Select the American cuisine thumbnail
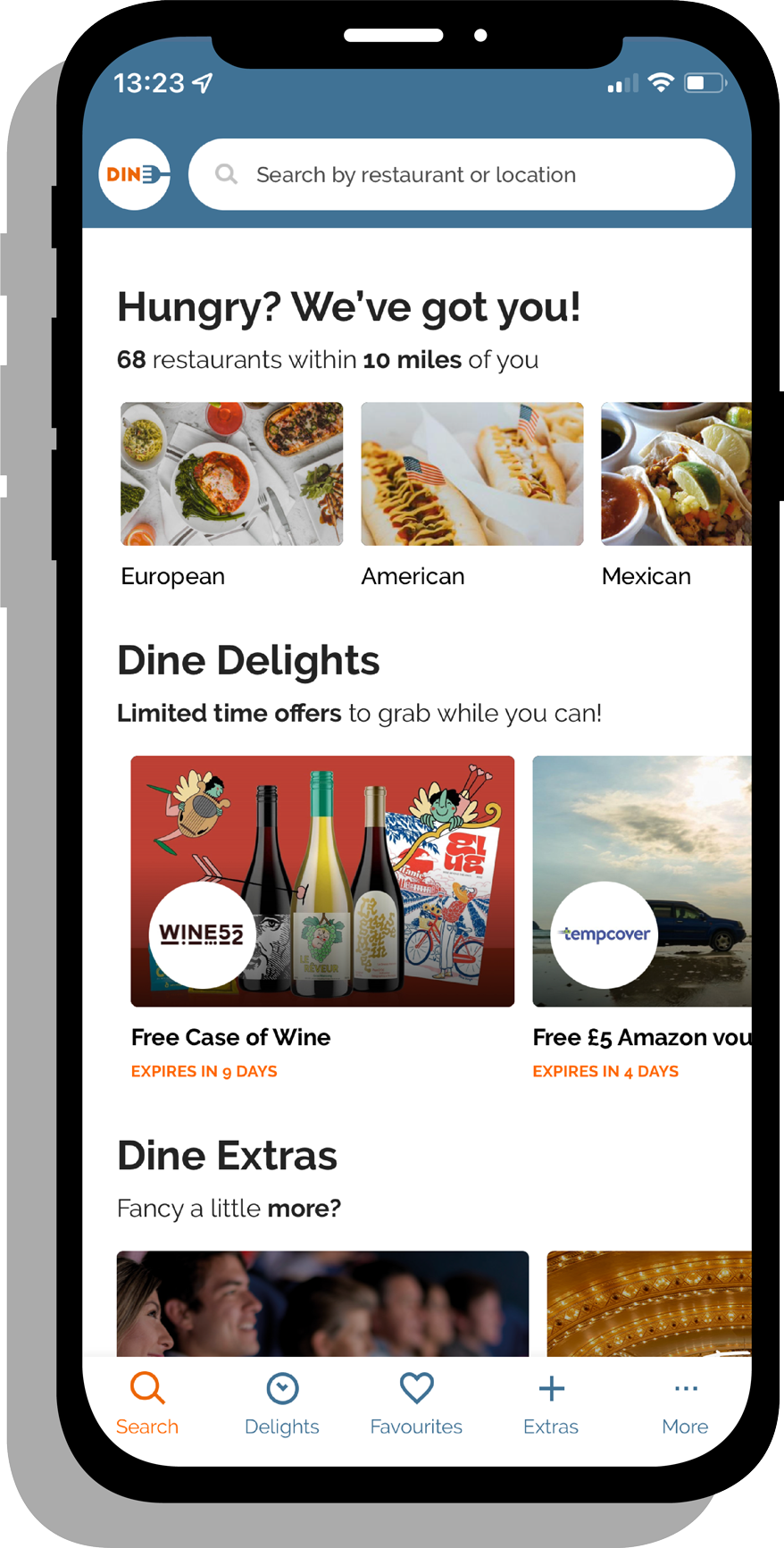 click(x=471, y=473)
